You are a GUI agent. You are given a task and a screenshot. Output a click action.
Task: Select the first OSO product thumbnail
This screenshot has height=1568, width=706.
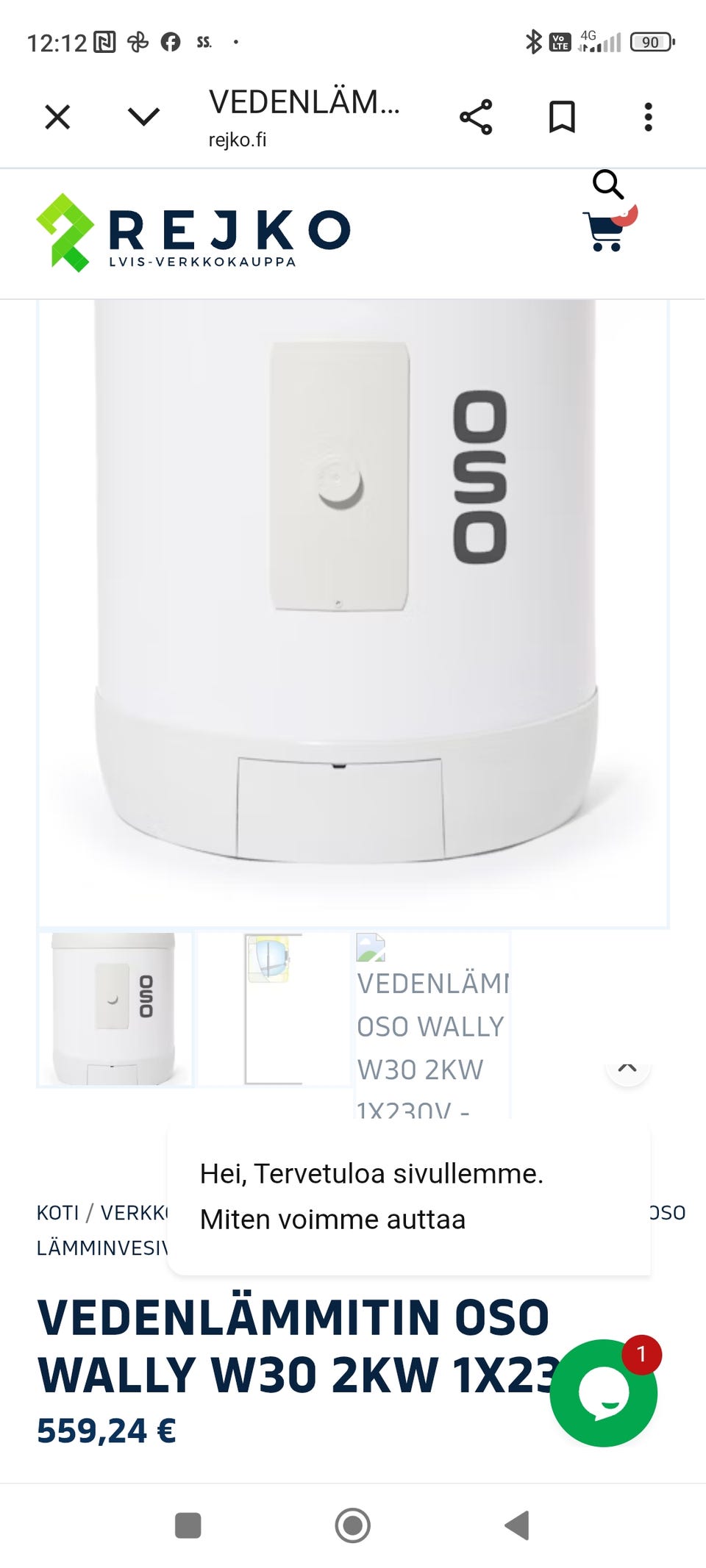pyautogui.click(x=115, y=1009)
